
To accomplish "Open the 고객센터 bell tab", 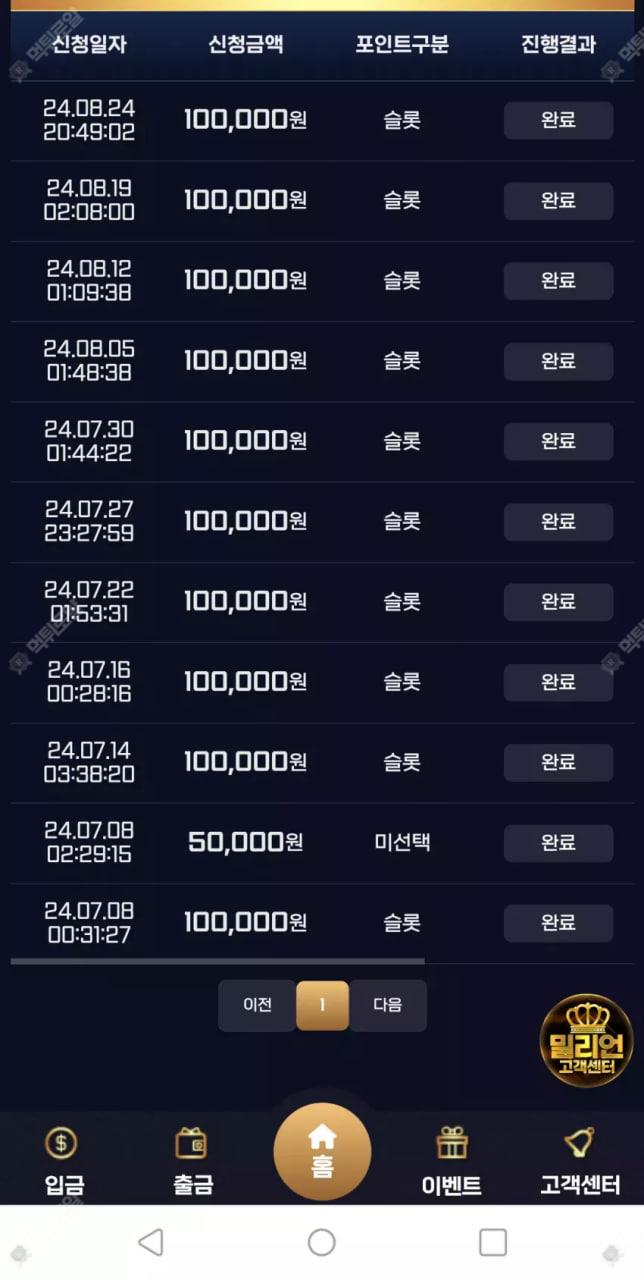I will point(580,1160).
